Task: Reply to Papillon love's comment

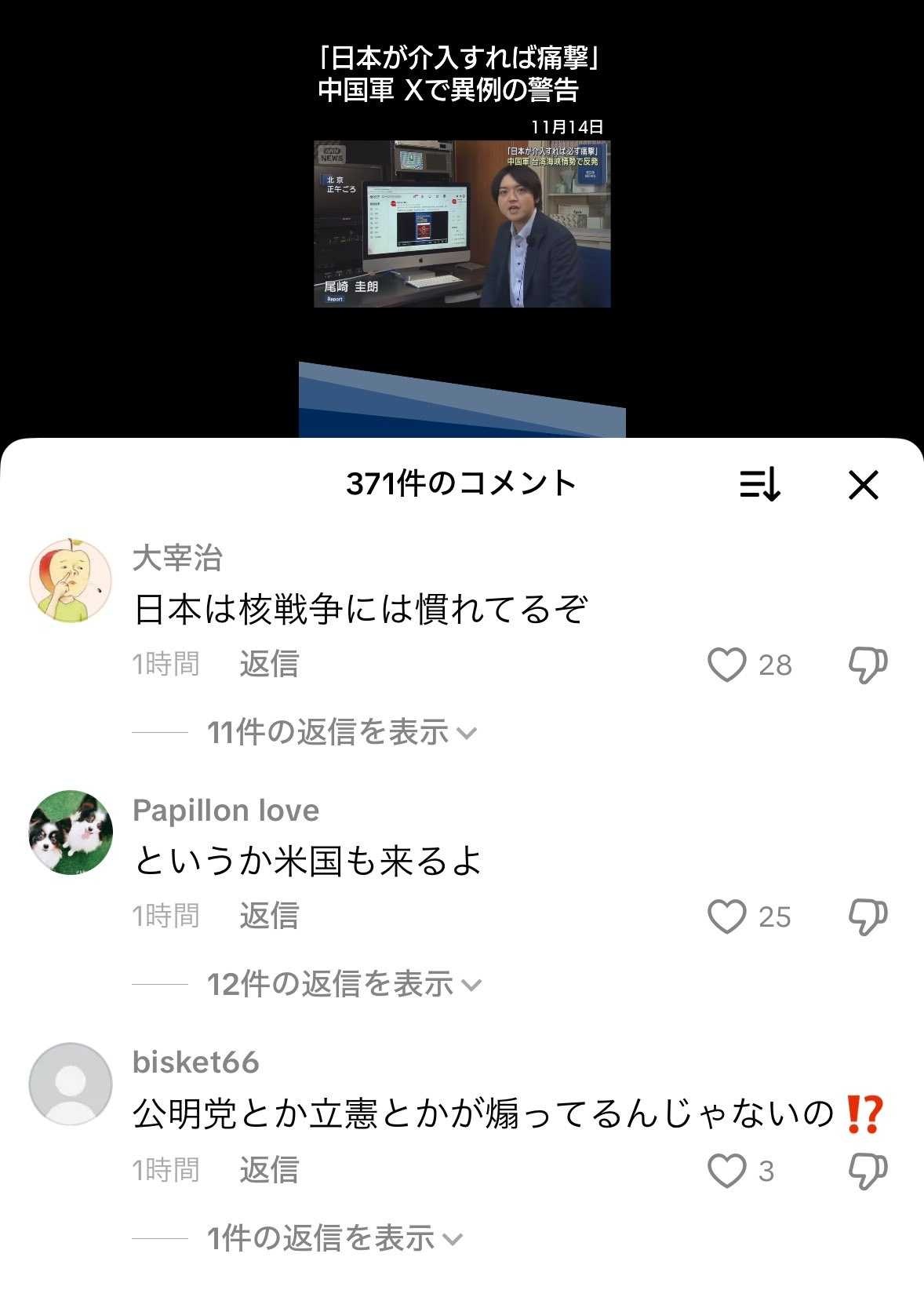Action: point(269,916)
